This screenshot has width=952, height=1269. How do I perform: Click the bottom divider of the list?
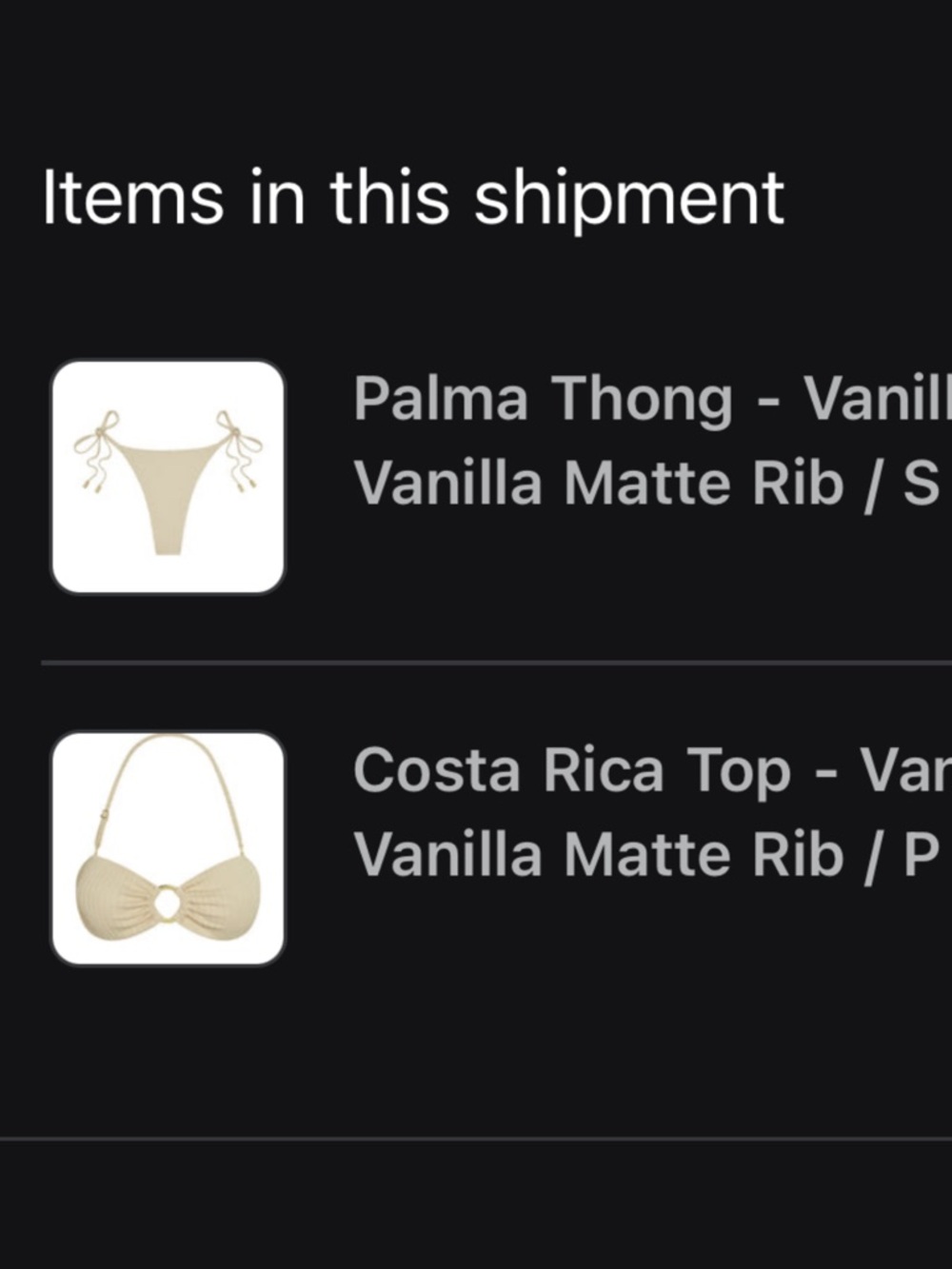476,1140
